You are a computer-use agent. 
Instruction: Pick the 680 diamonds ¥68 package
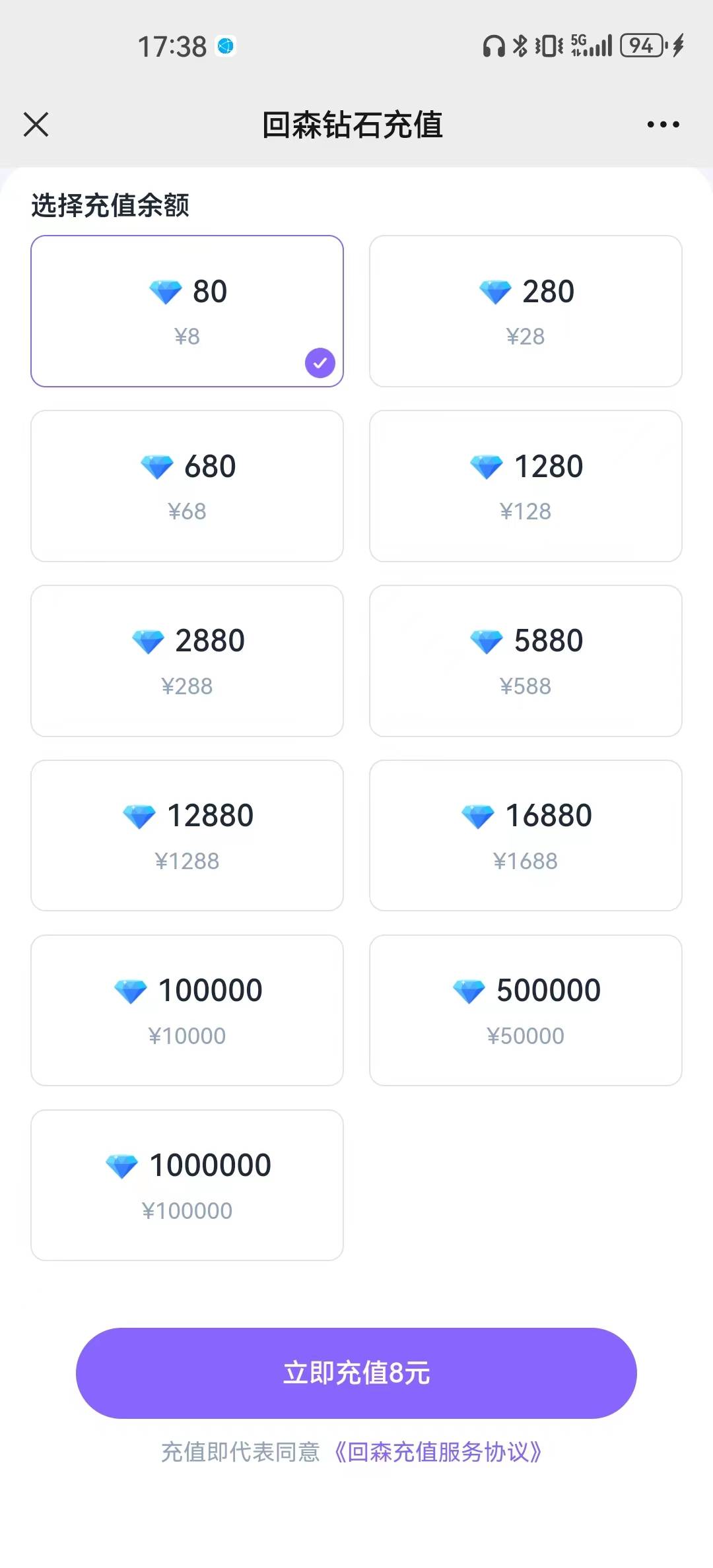[187, 486]
